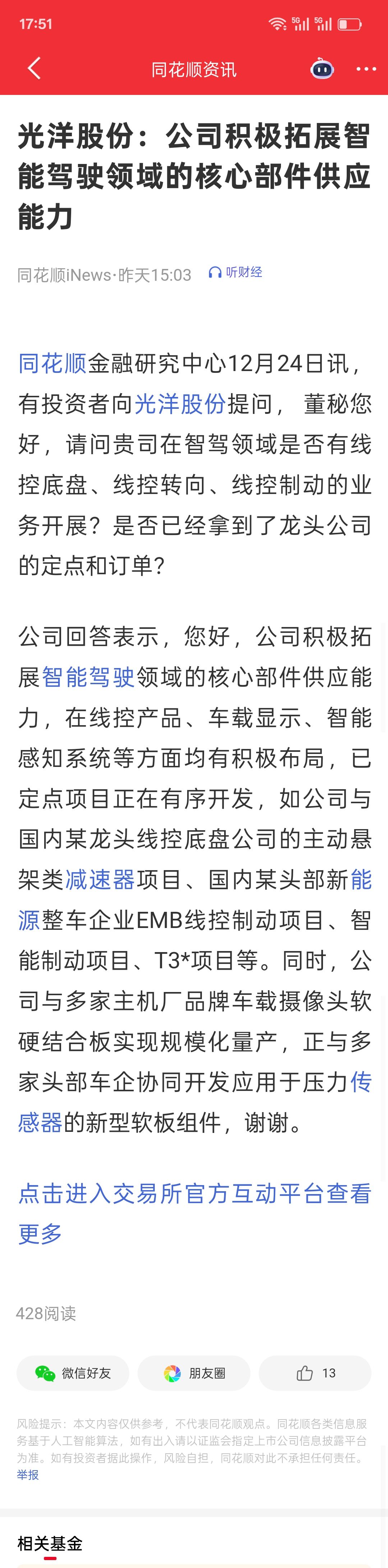Open the three-dot overflow menu

click(x=366, y=69)
